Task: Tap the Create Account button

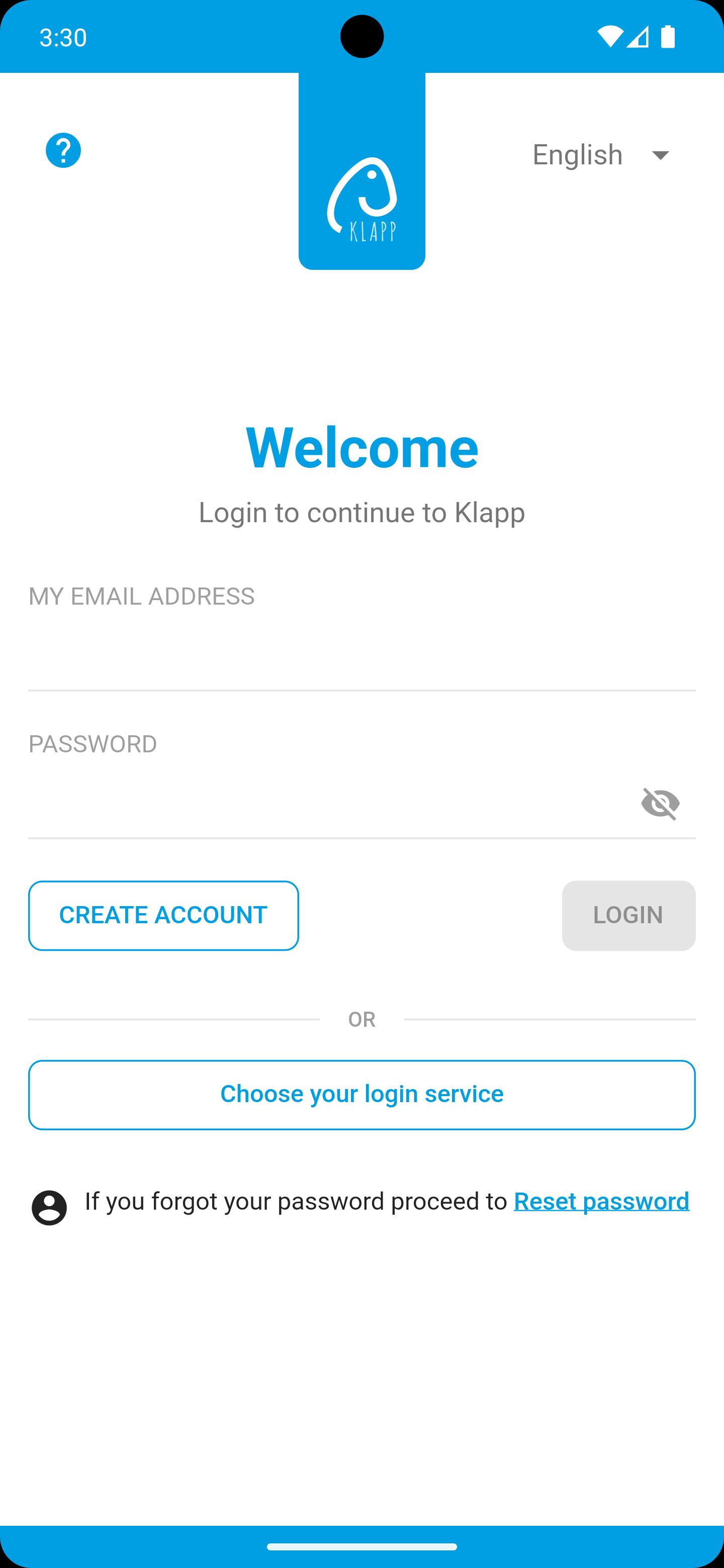Action: [163, 916]
